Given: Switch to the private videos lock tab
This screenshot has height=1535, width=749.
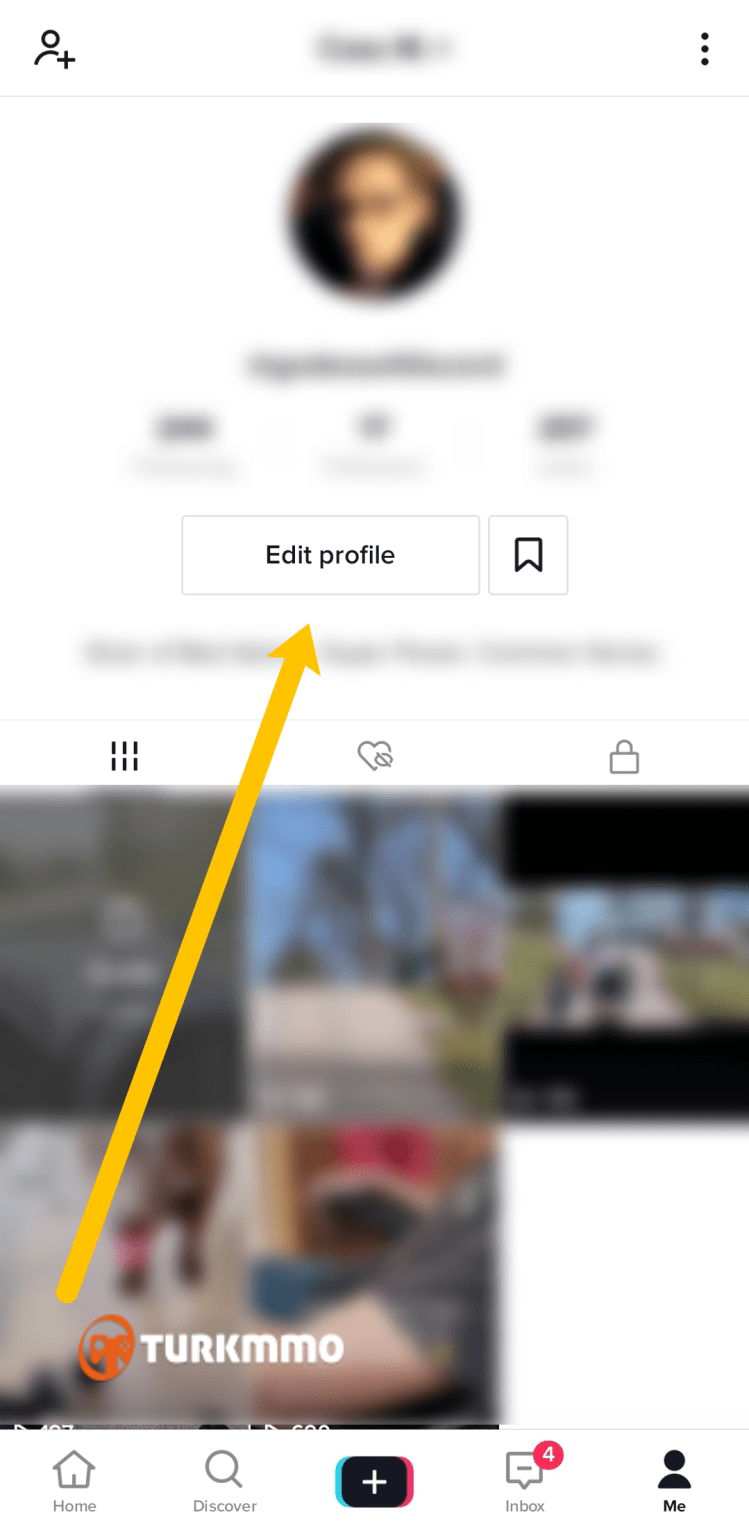Looking at the screenshot, I should pos(624,756).
